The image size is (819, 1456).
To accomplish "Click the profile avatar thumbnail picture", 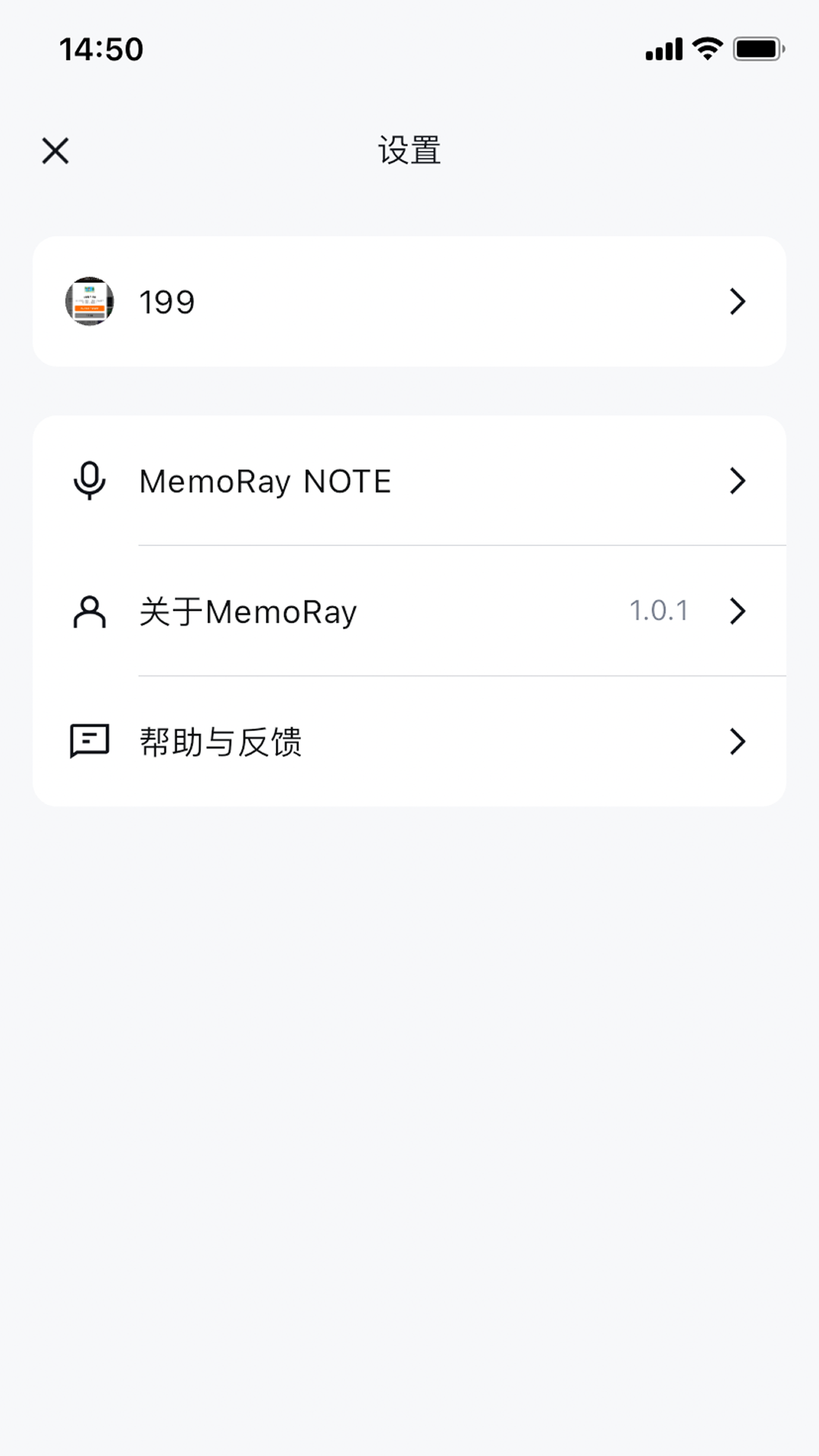I will click(89, 301).
